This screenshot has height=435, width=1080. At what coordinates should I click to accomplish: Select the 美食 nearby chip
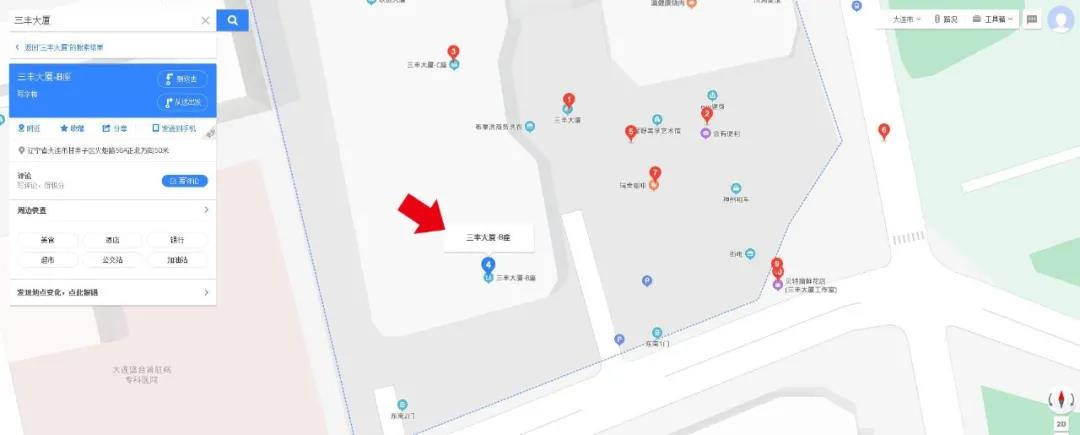pos(48,240)
